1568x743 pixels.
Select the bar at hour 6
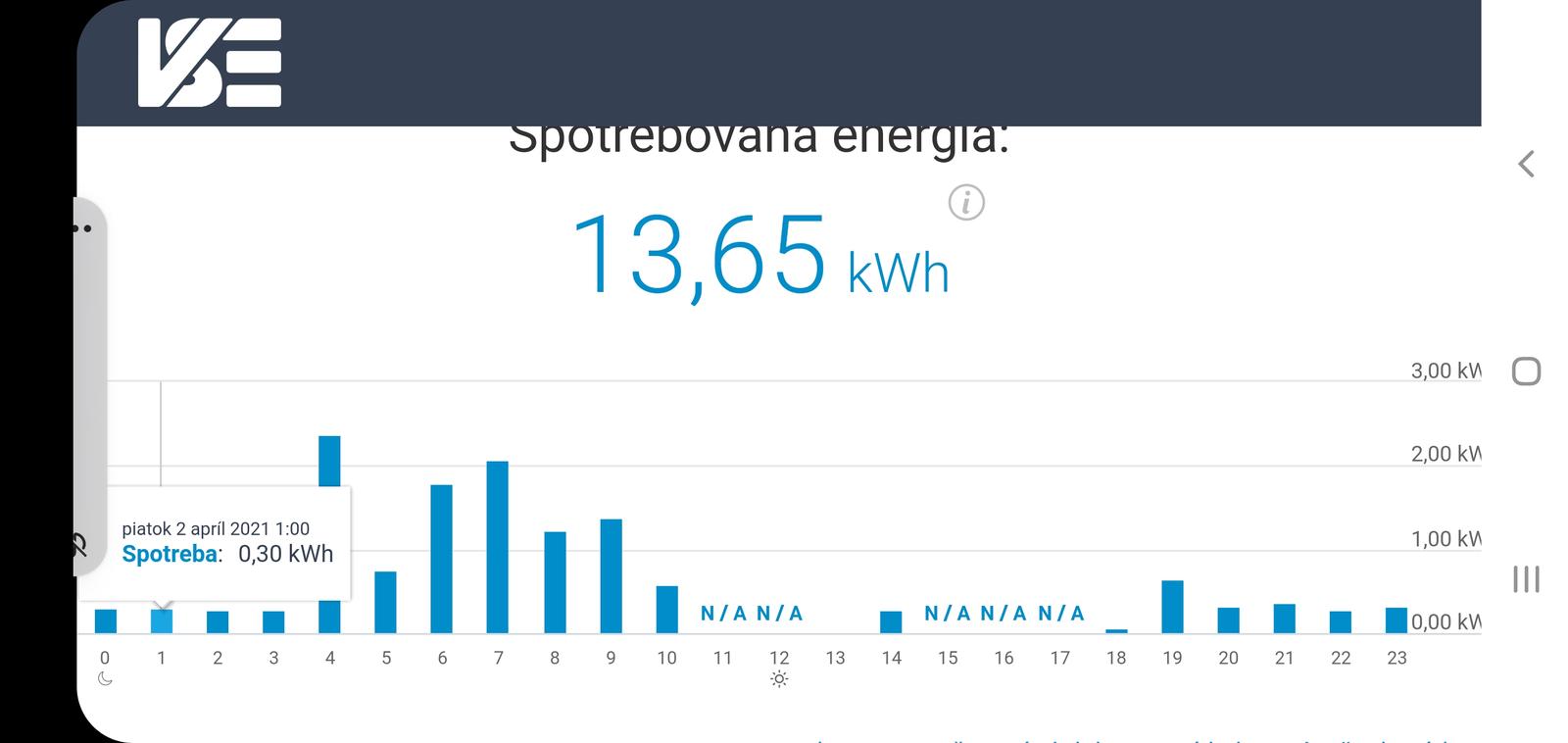[x=442, y=558]
